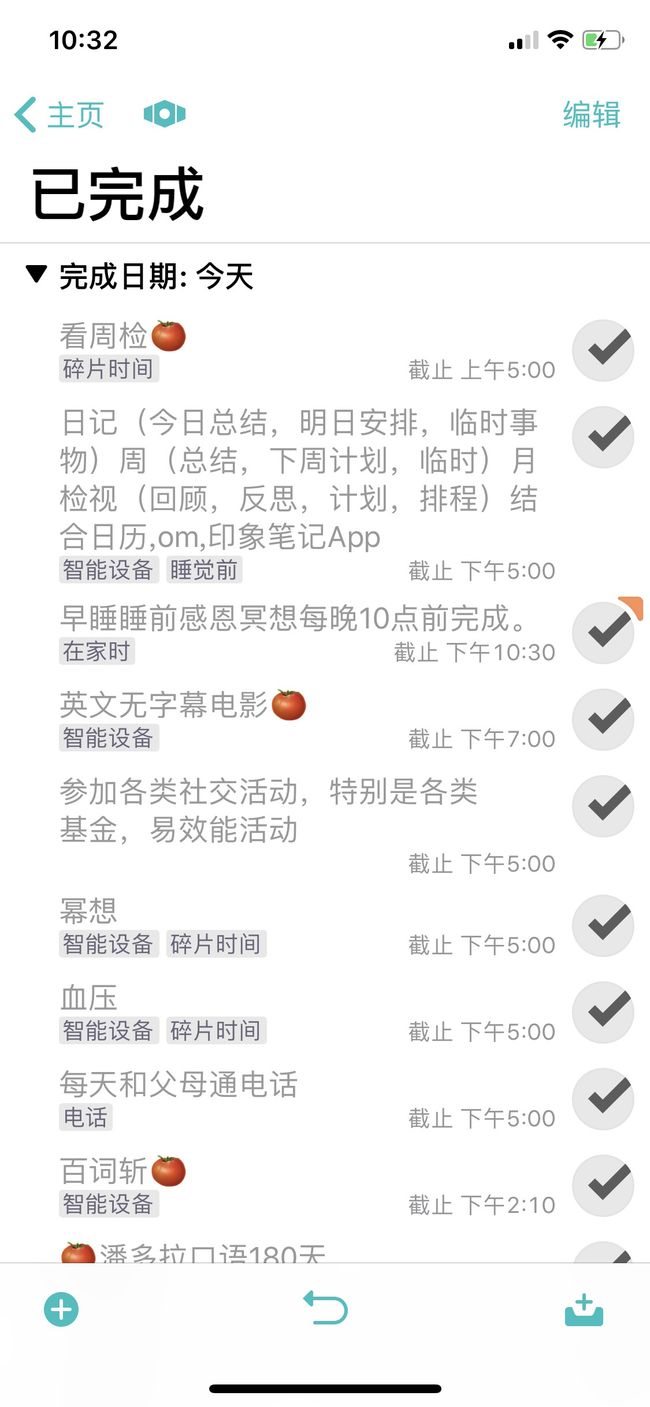Uncheck the 看周检 task
650x1407 pixels.
[x=603, y=350]
